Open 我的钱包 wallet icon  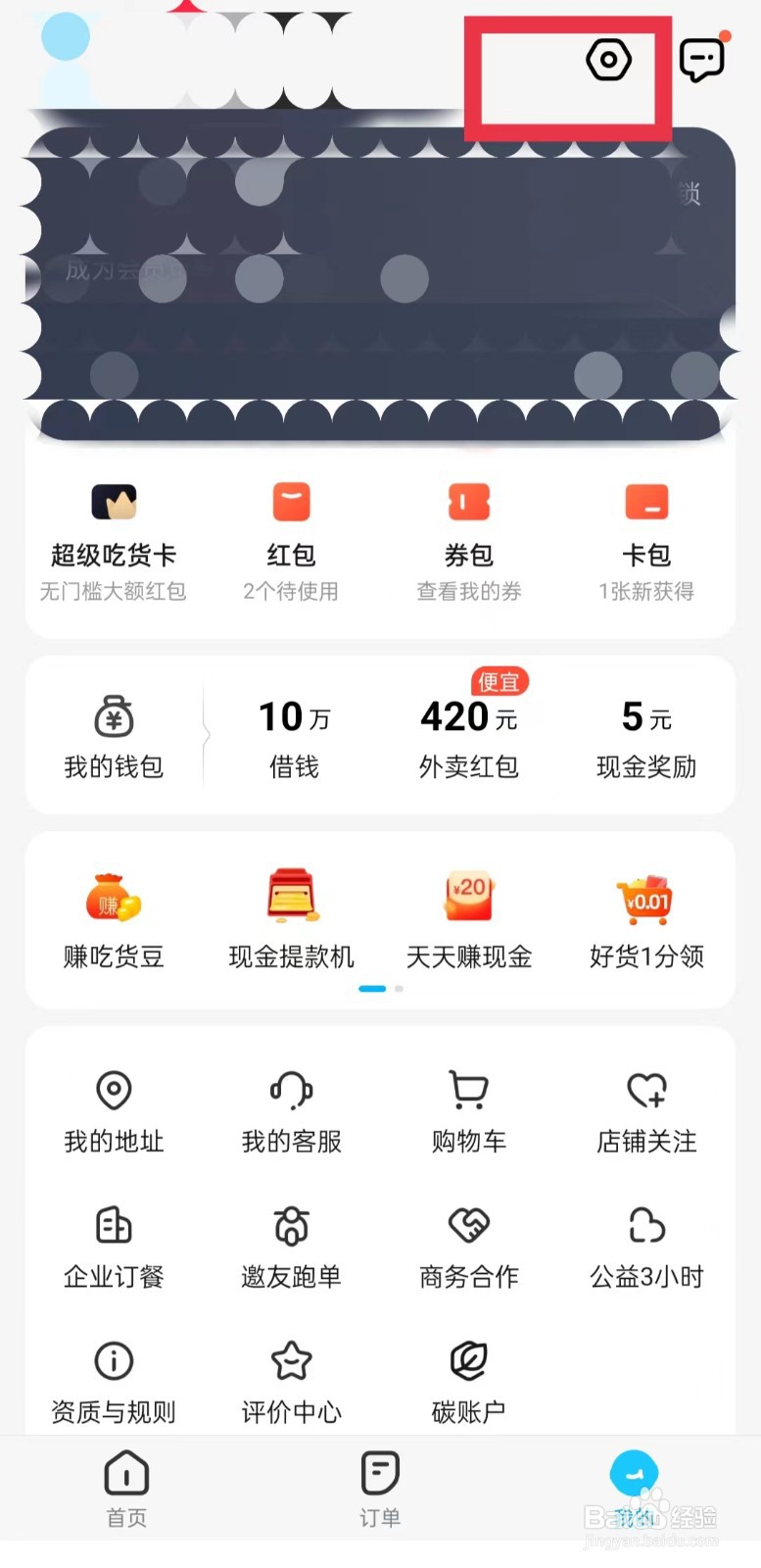pyautogui.click(x=113, y=733)
